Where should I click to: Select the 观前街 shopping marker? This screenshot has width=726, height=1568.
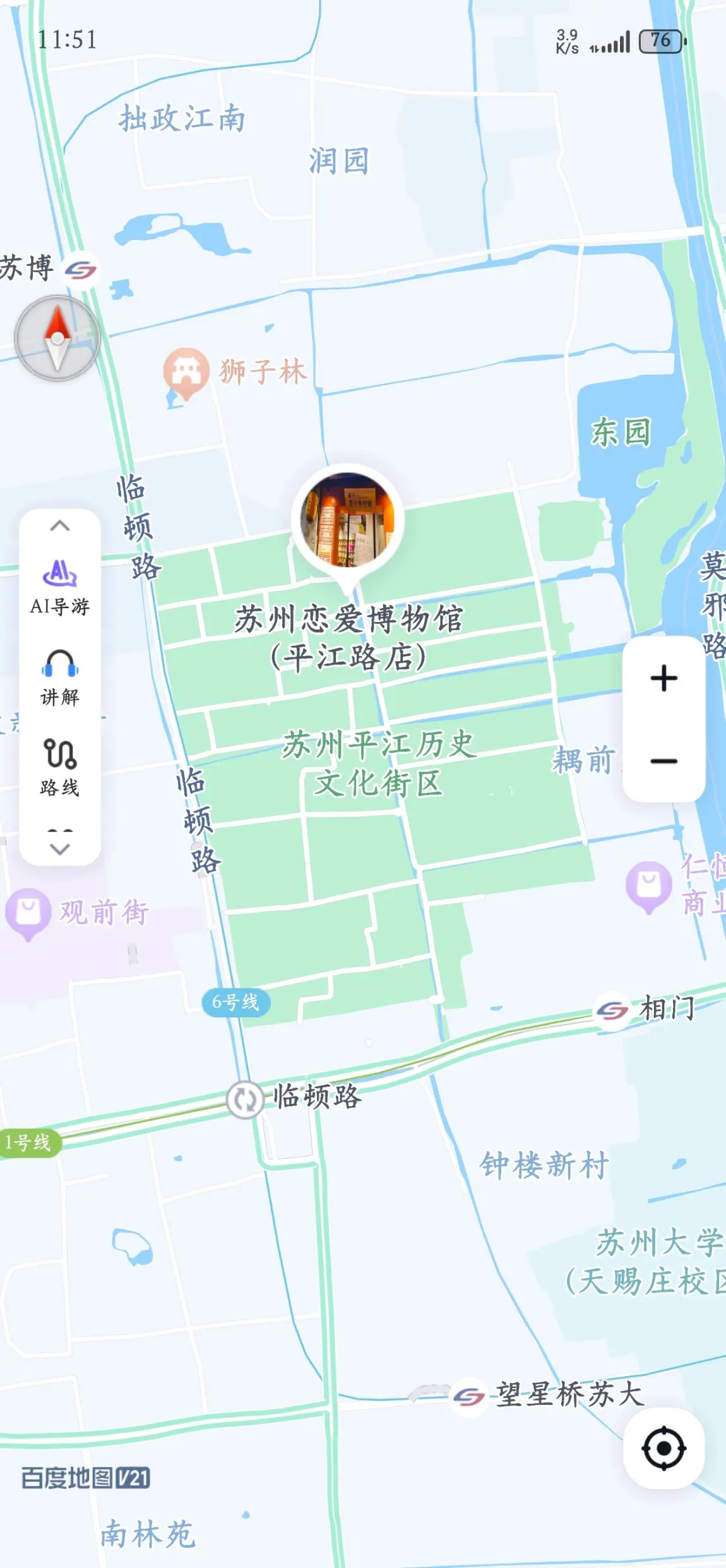click(x=28, y=913)
